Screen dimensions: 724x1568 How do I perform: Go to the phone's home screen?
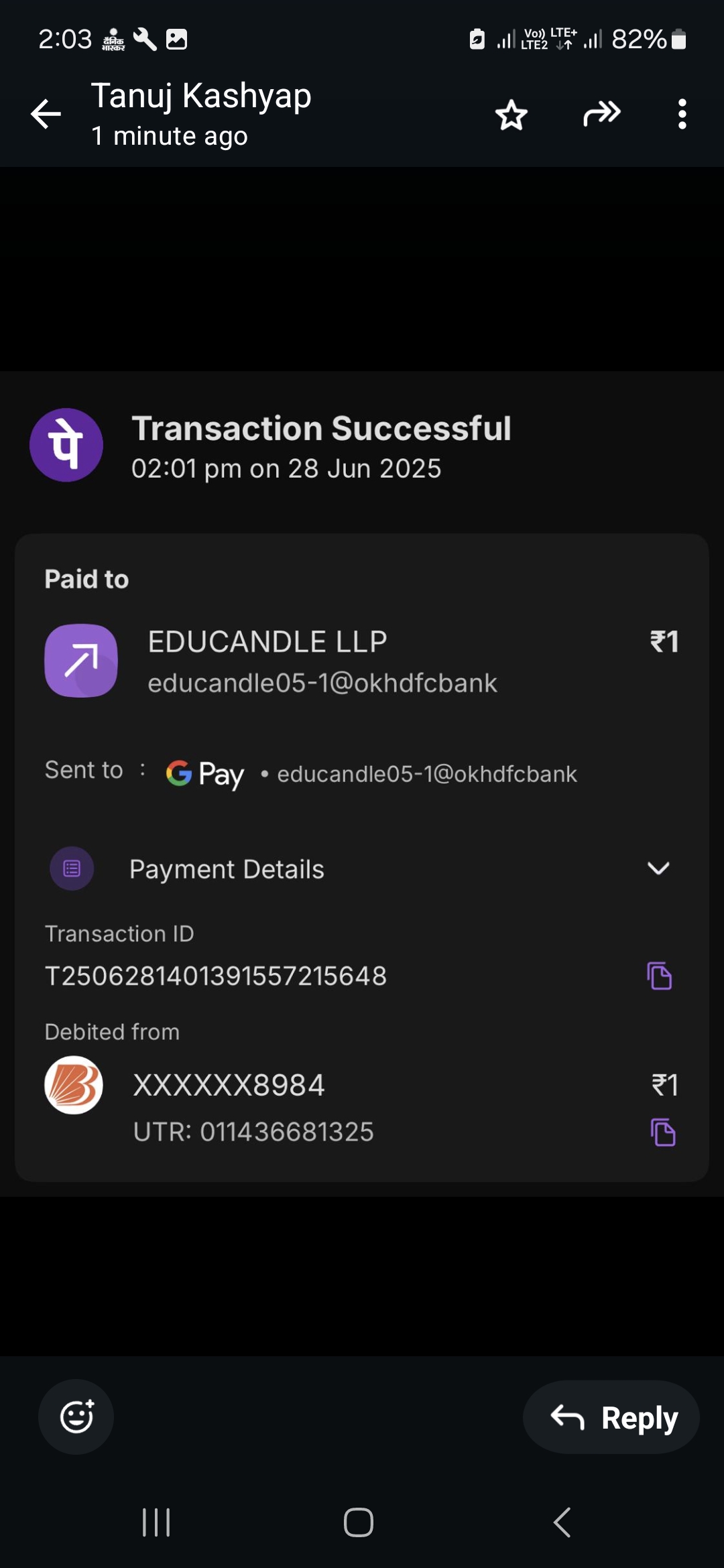359,1522
